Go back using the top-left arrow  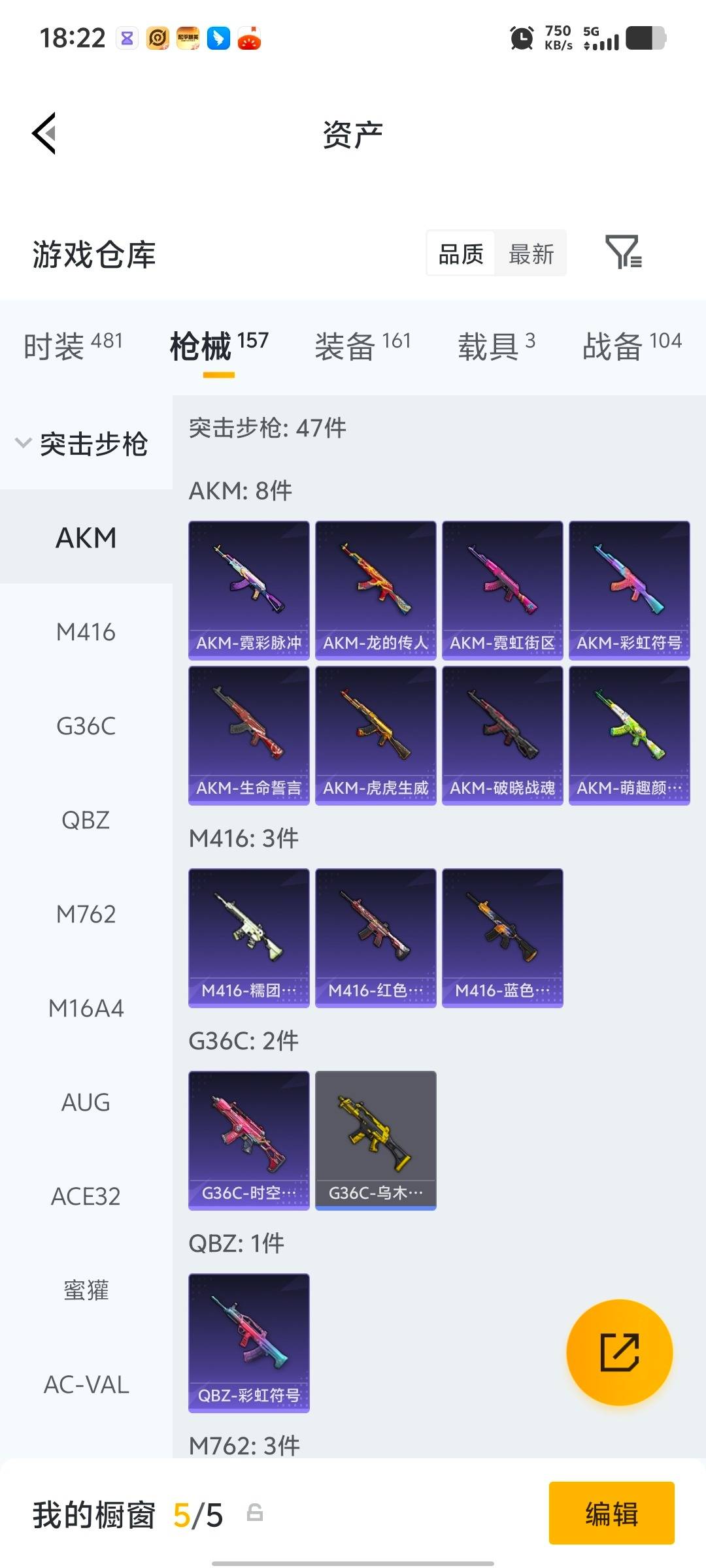44,133
